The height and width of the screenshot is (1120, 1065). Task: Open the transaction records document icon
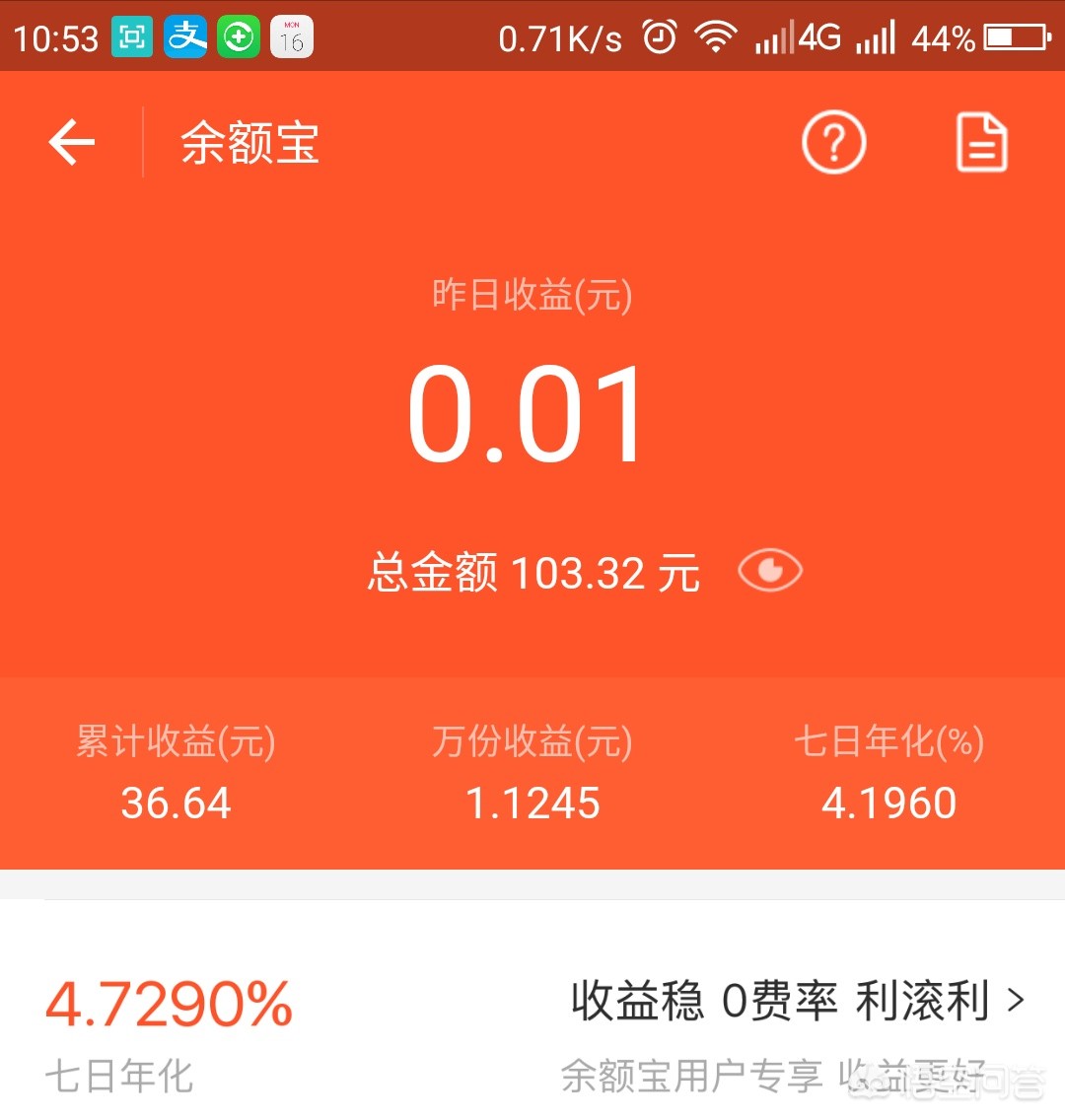click(982, 143)
